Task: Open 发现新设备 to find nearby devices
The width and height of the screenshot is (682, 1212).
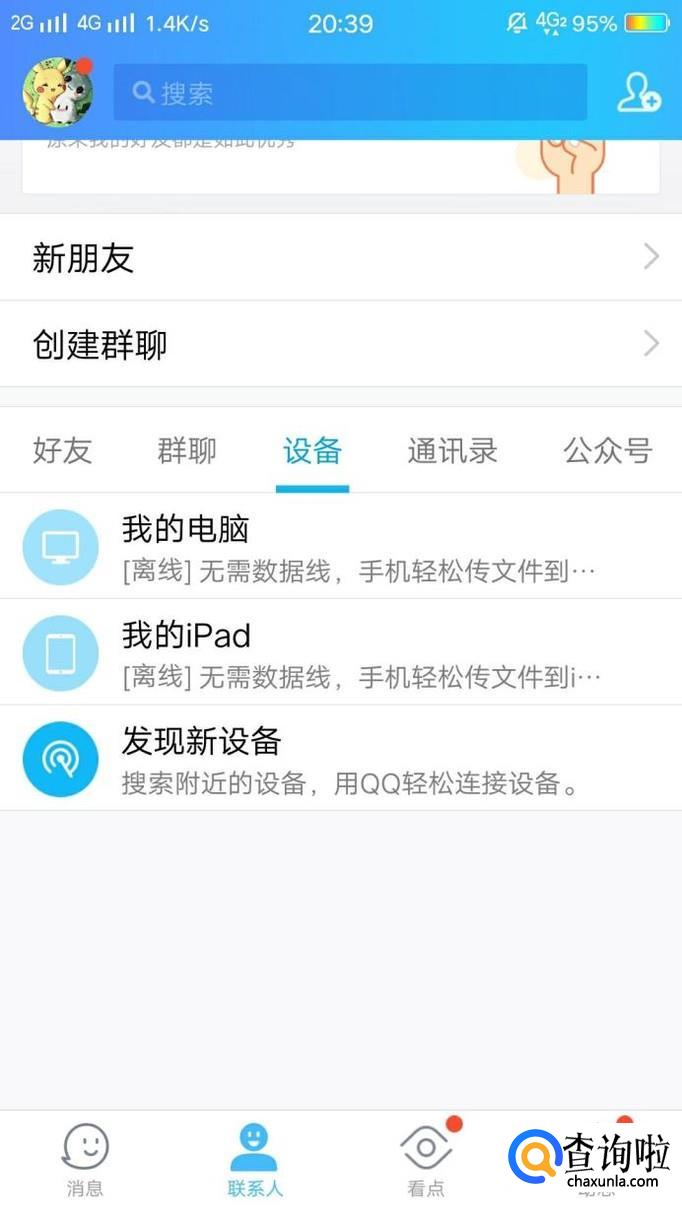Action: point(340,759)
